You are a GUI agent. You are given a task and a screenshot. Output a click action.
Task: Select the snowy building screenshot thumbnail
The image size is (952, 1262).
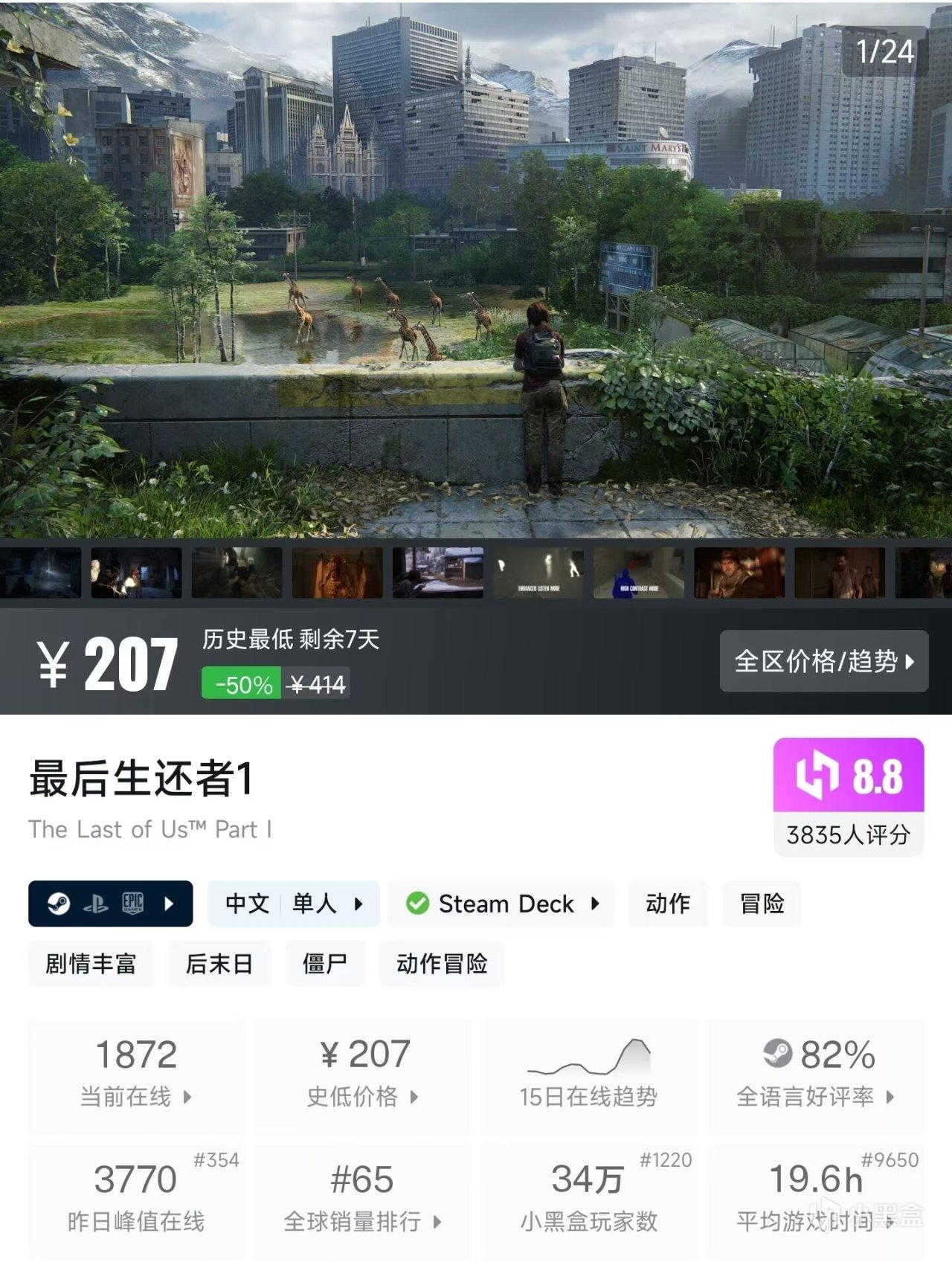click(x=437, y=573)
